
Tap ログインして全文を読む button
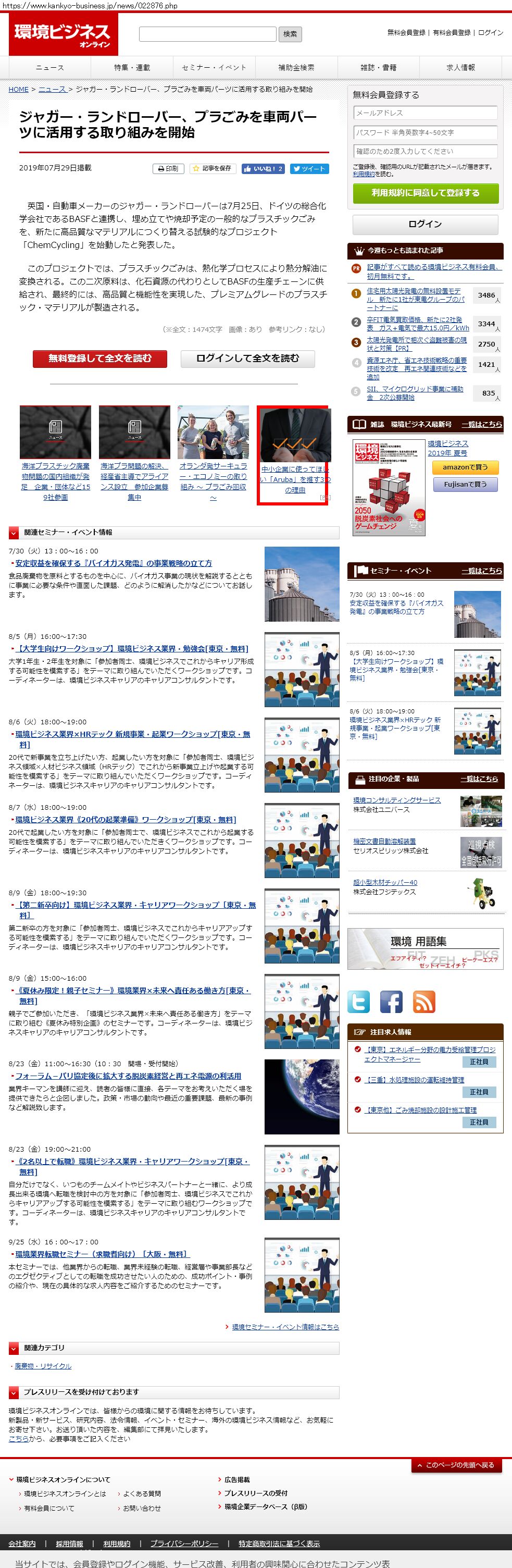click(247, 359)
